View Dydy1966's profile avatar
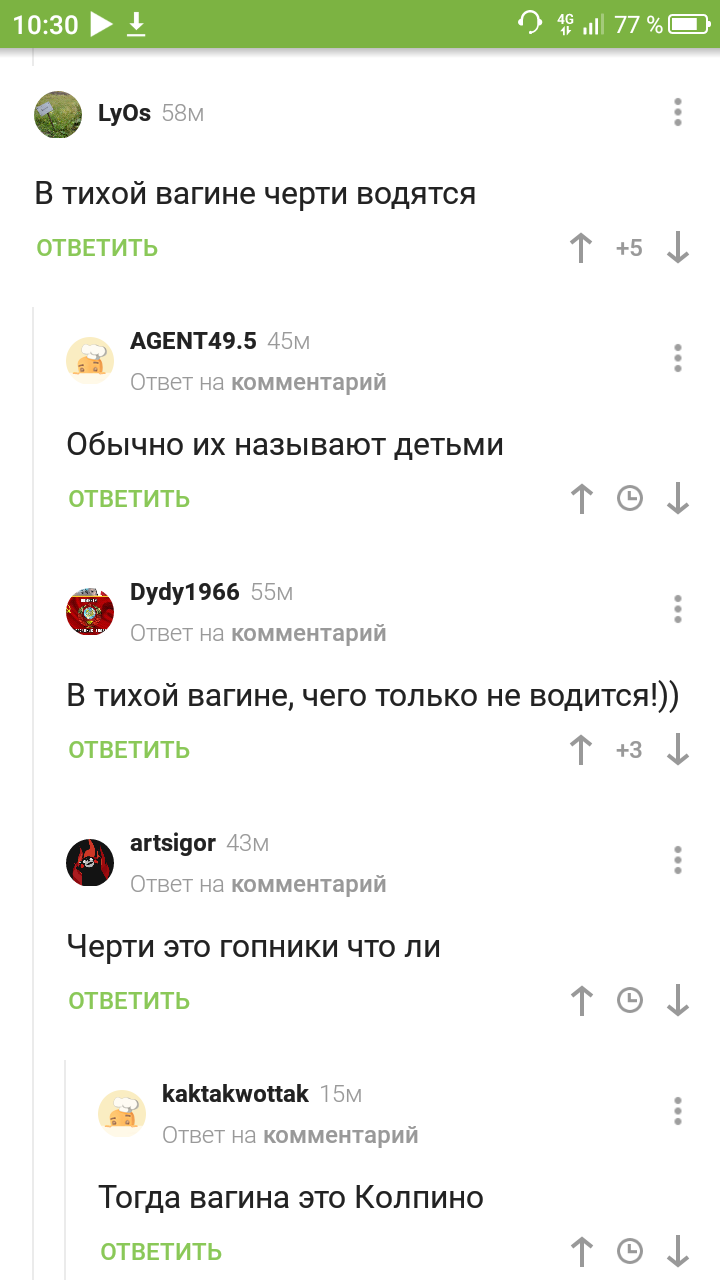The width and height of the screenshot is (720, 1280). click(90, 611)
